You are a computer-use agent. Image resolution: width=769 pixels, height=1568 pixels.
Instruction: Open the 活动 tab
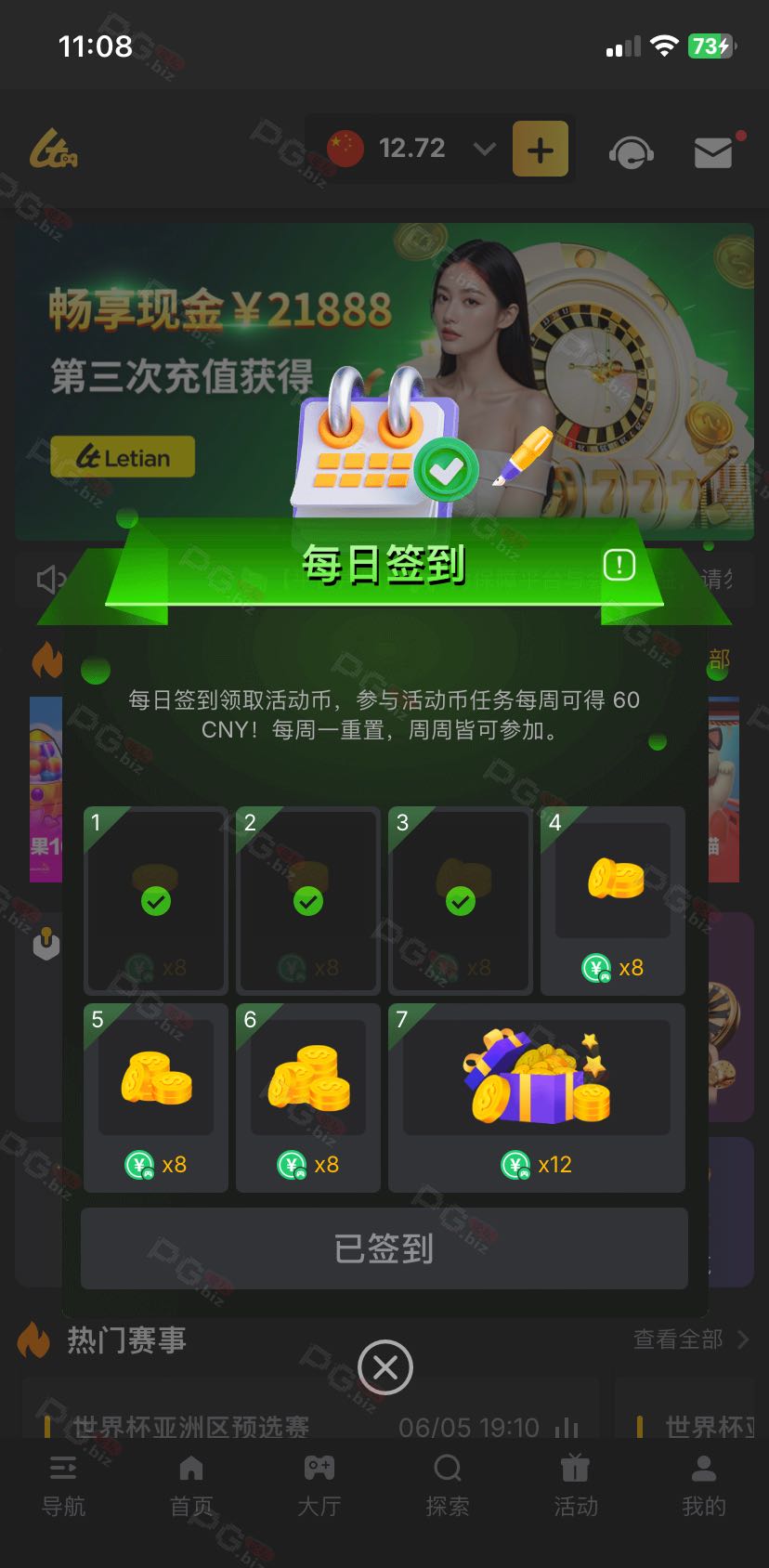click(576, 1486)
